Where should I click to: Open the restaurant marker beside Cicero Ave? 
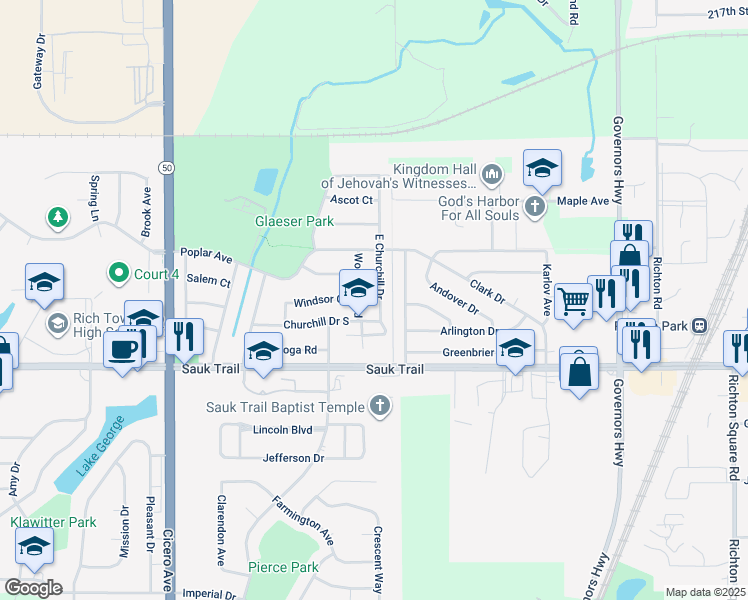click(x=184, y=338)
